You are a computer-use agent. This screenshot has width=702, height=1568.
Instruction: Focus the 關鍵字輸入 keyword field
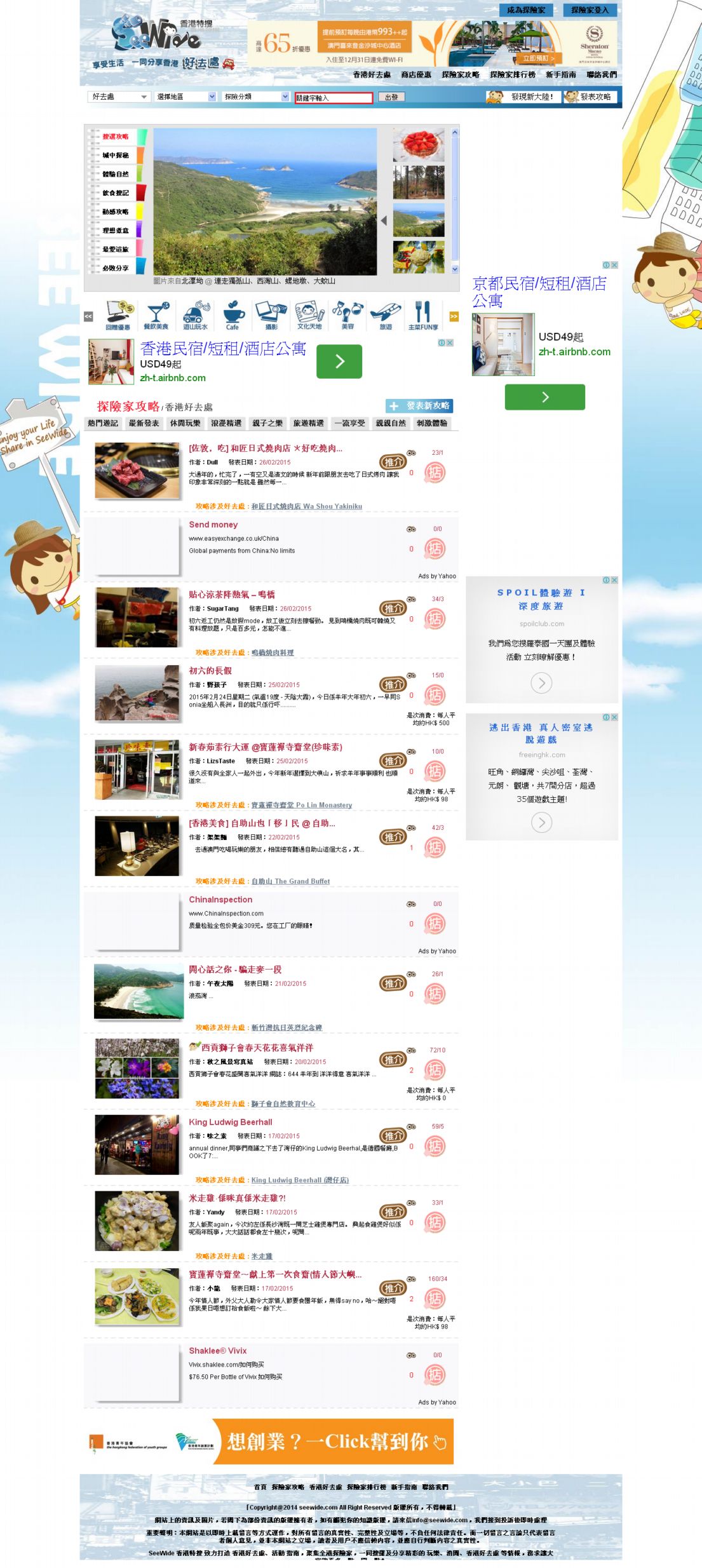point(334,98)
